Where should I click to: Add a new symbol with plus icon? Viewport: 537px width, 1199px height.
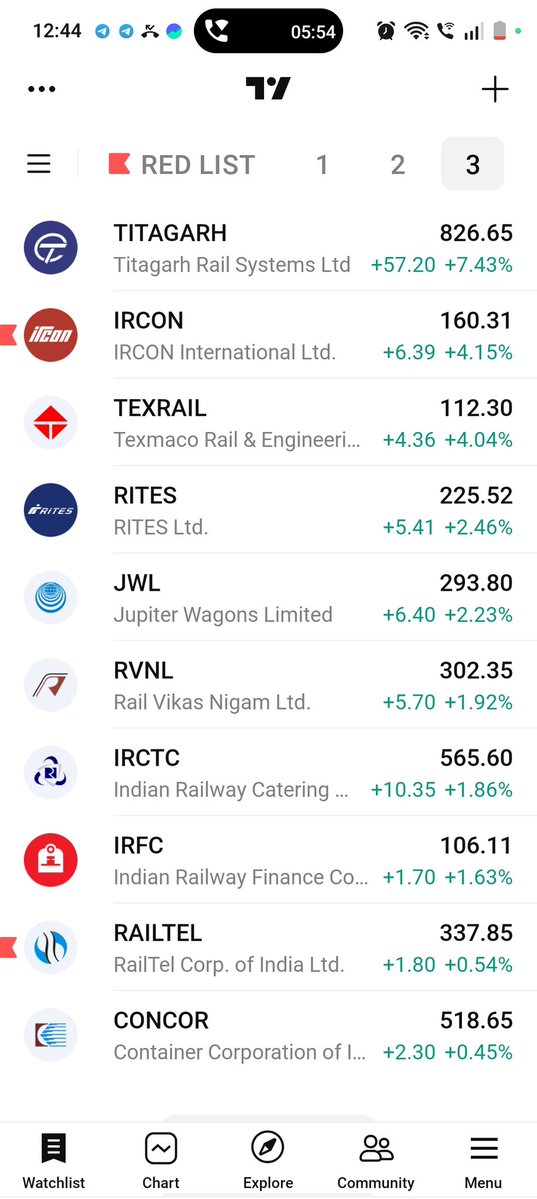pyautogui.click(x=495, y=89)
